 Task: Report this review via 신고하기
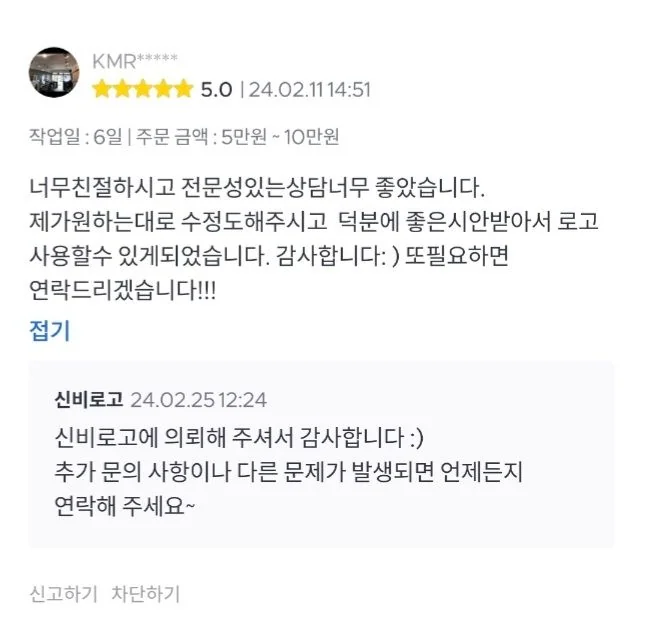coord(62,594)
